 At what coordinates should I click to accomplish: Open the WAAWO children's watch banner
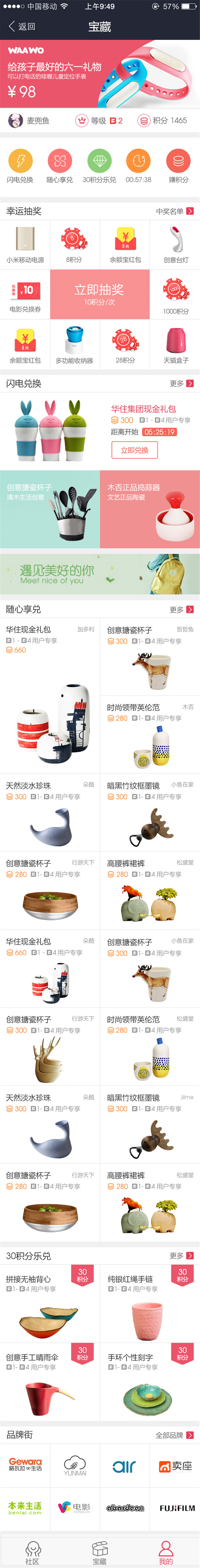pyautogui.click(x=100, y=74)
